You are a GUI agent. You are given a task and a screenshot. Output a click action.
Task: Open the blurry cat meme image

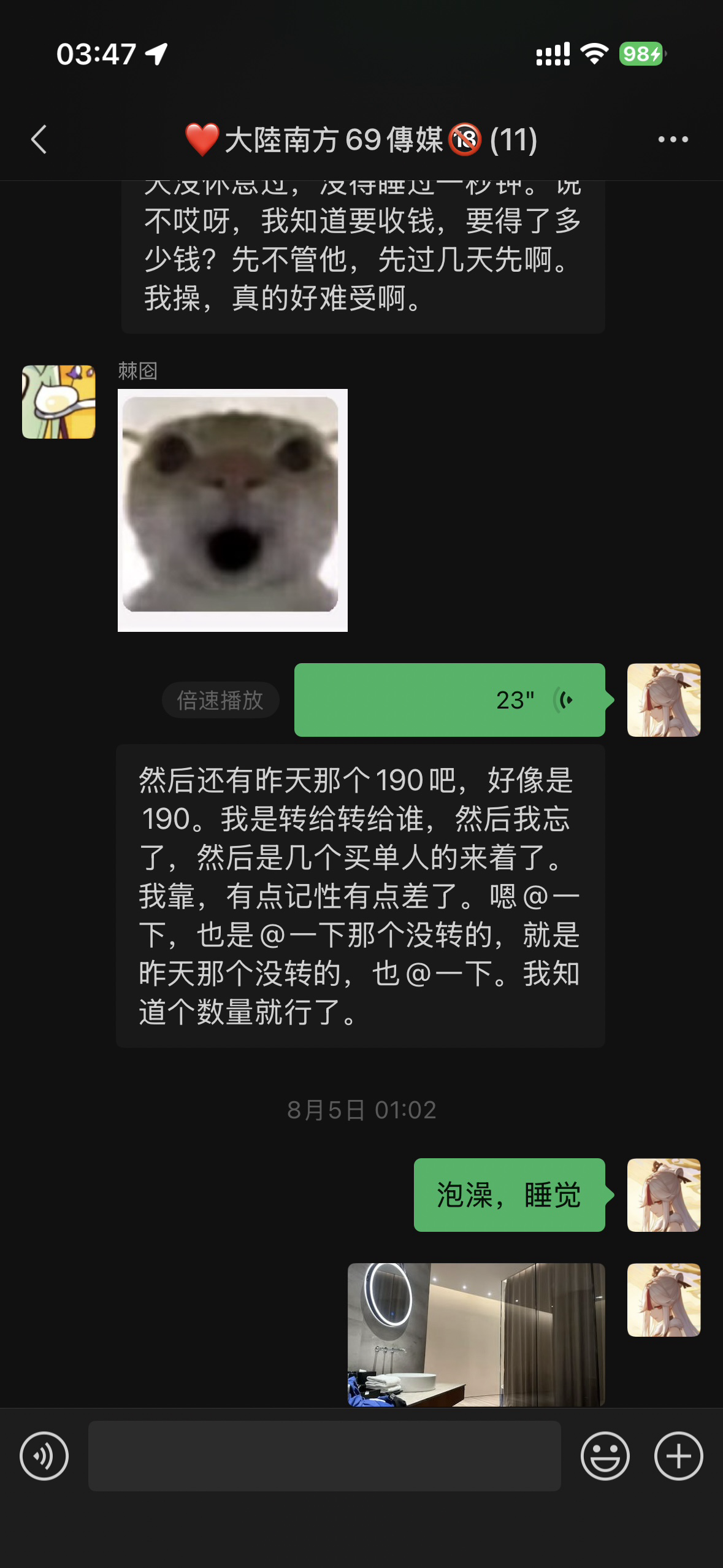coord(232,510)
